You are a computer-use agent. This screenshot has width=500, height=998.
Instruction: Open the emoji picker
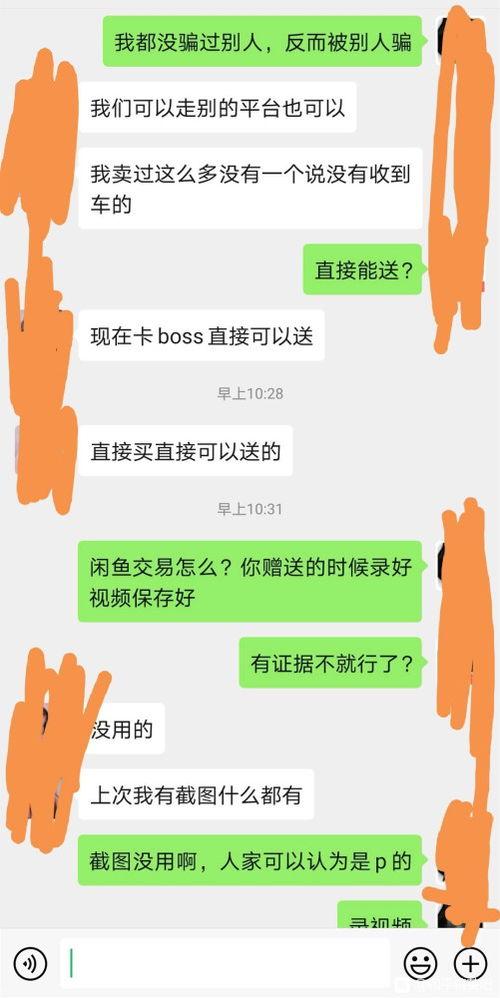coord(421,963)
